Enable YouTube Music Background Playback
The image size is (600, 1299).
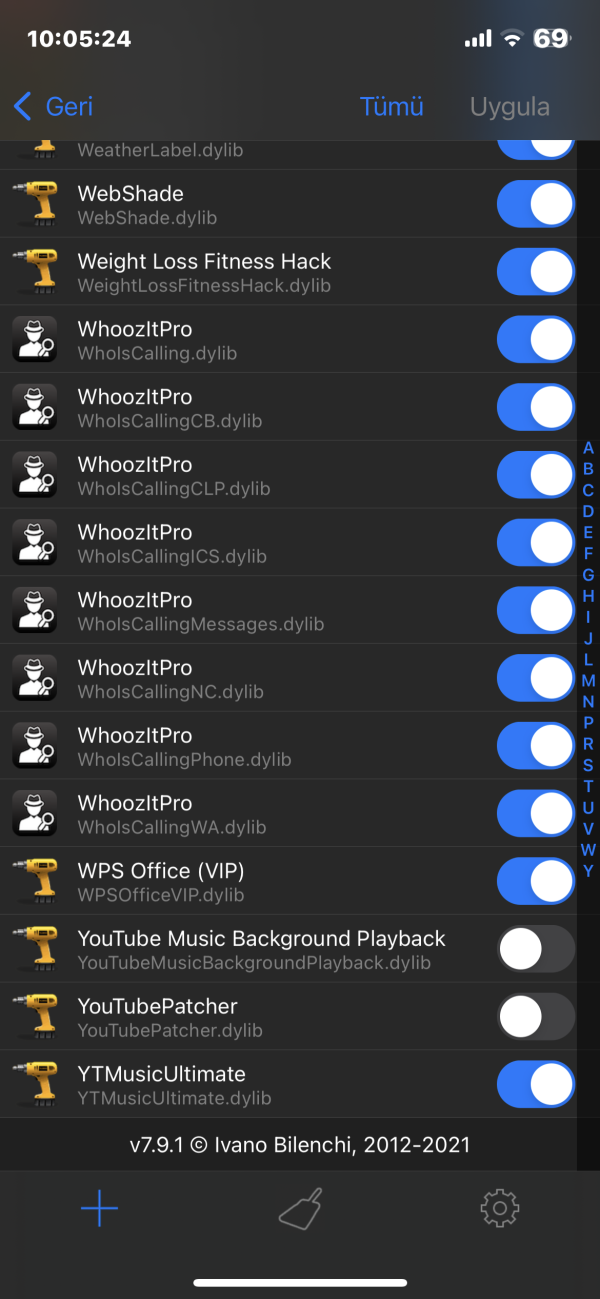(535, 949)
